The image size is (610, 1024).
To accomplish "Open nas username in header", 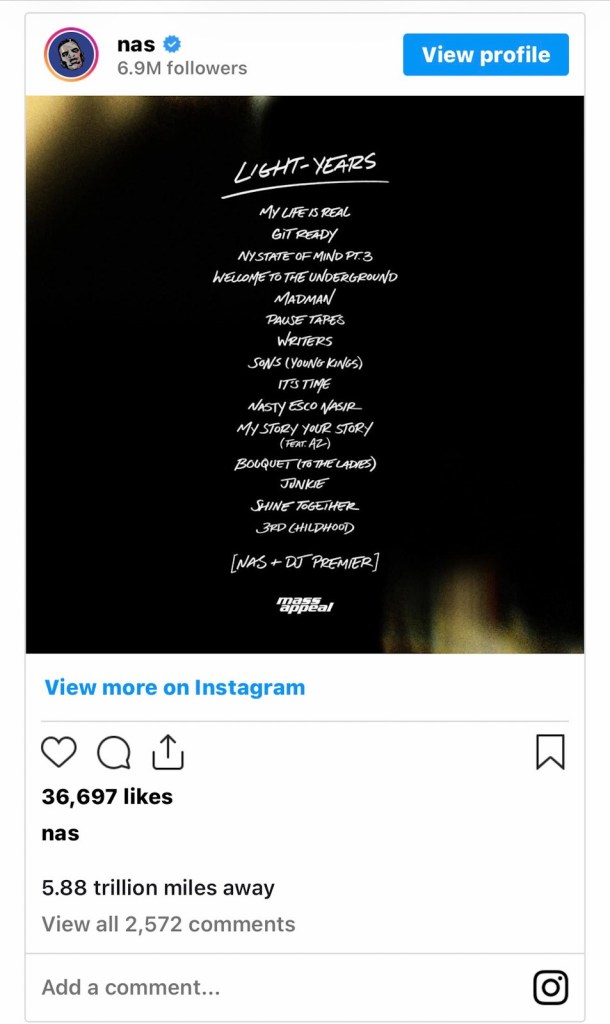I will (136, 44).
